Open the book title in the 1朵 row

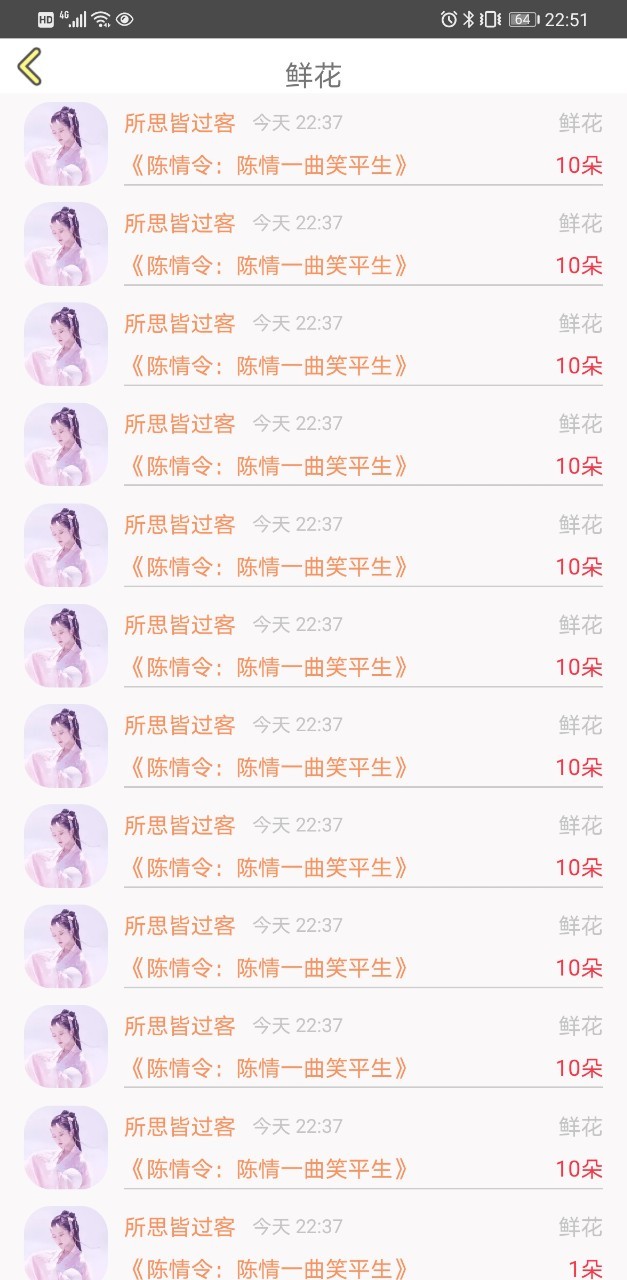click(x=268, y=1268)
